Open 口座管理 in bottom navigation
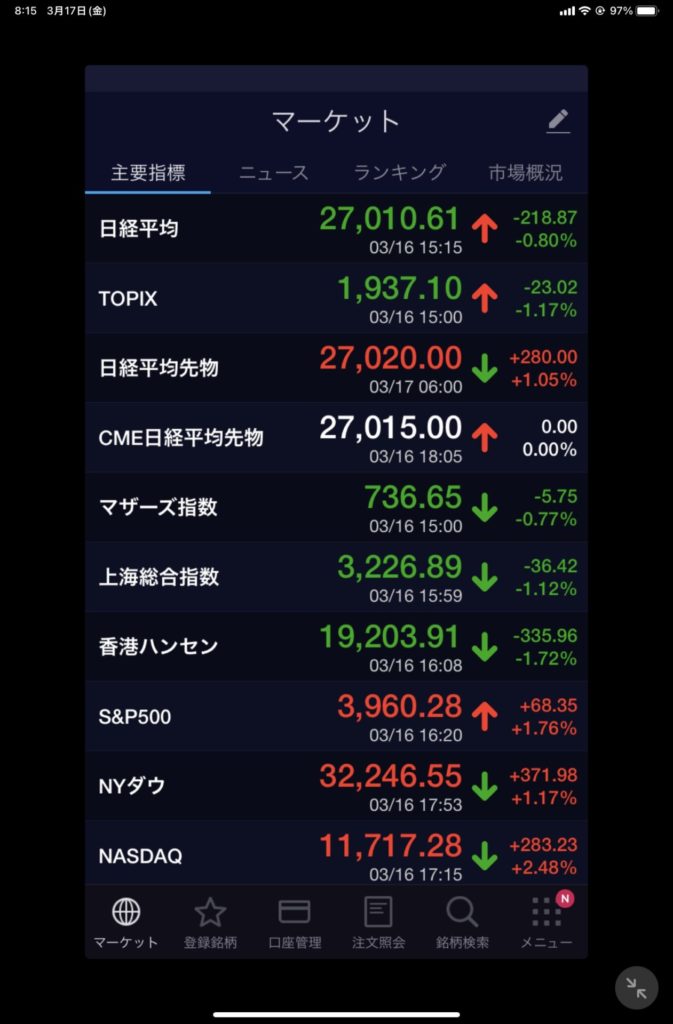The height and width of the screenshot is (1024, 673). pos(294,922)
